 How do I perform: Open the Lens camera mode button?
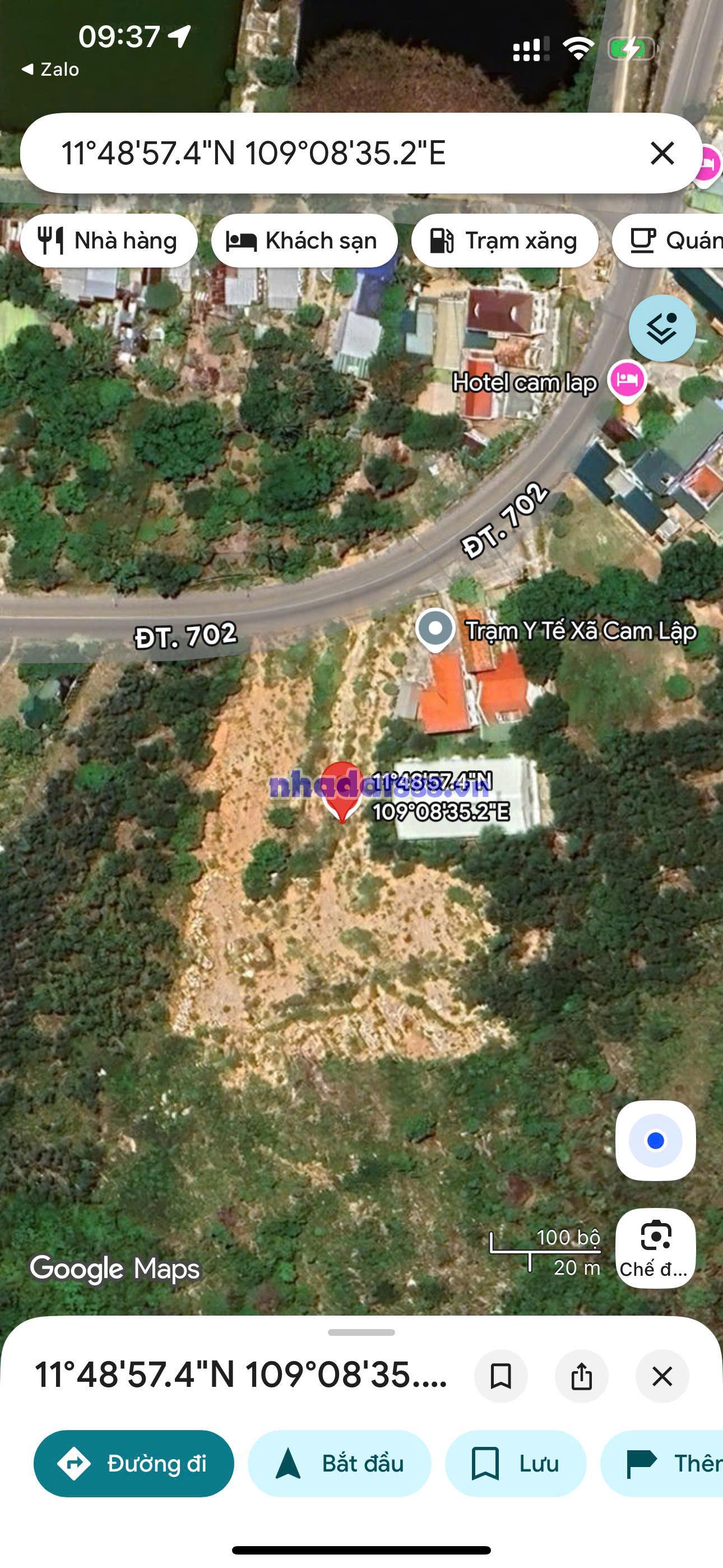[655, 1248]
